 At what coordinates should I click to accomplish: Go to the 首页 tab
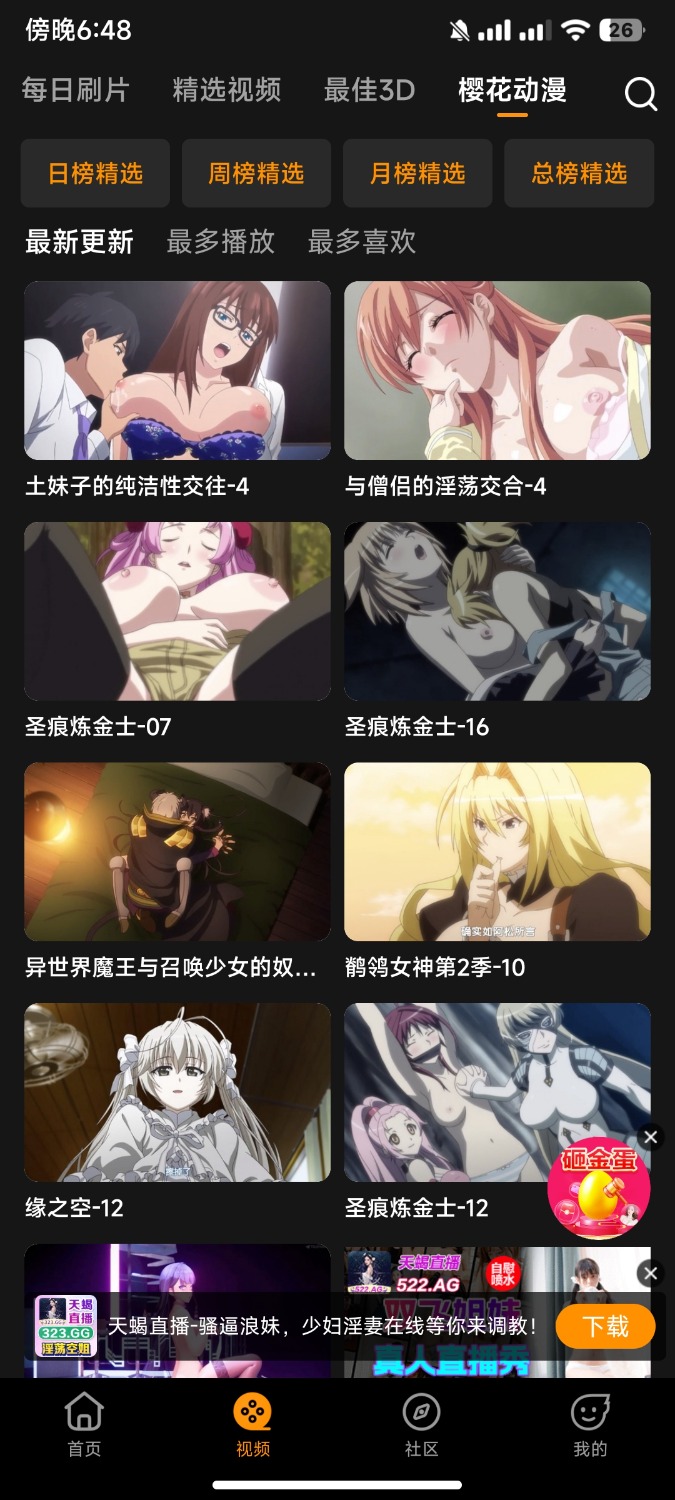click(x=84, y=1425)
